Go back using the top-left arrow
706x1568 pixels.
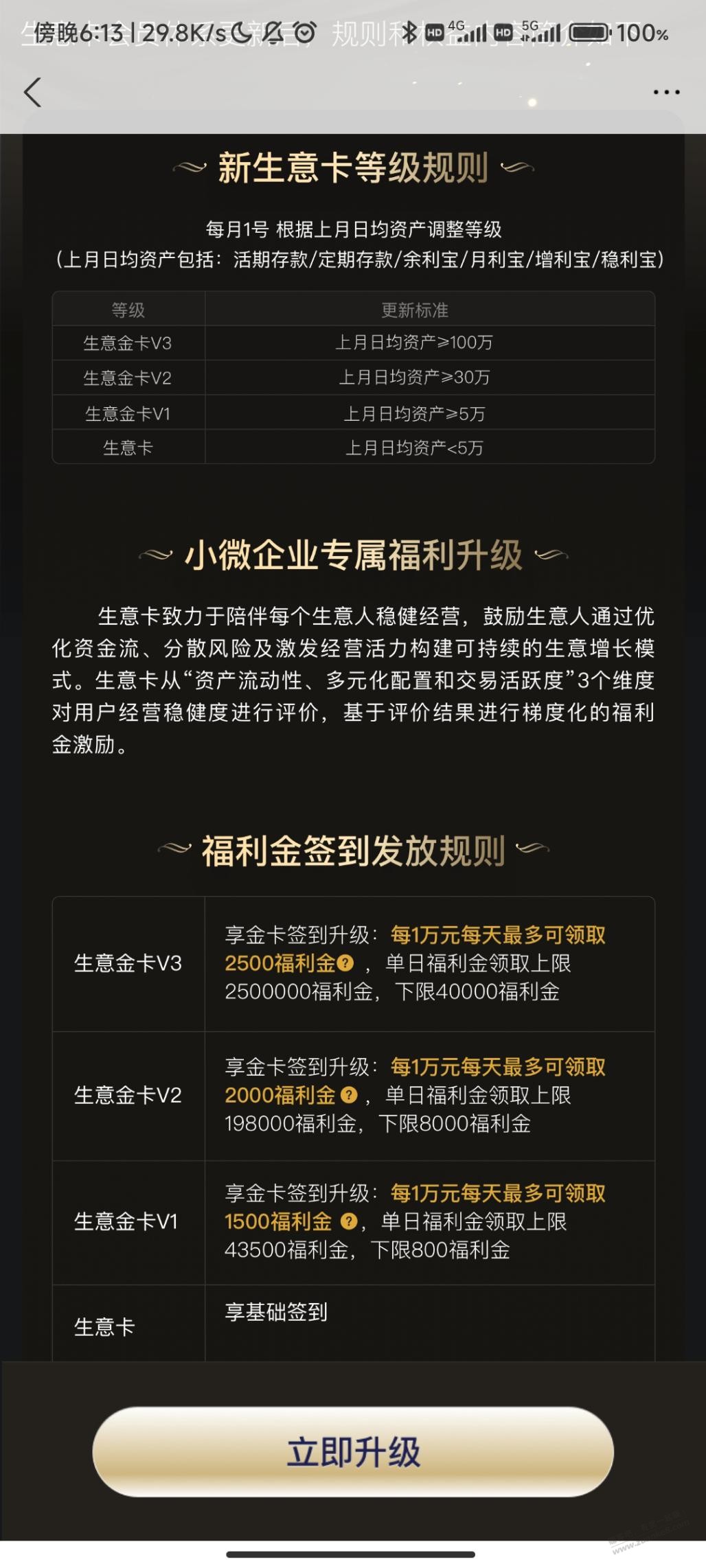(32, 92)
